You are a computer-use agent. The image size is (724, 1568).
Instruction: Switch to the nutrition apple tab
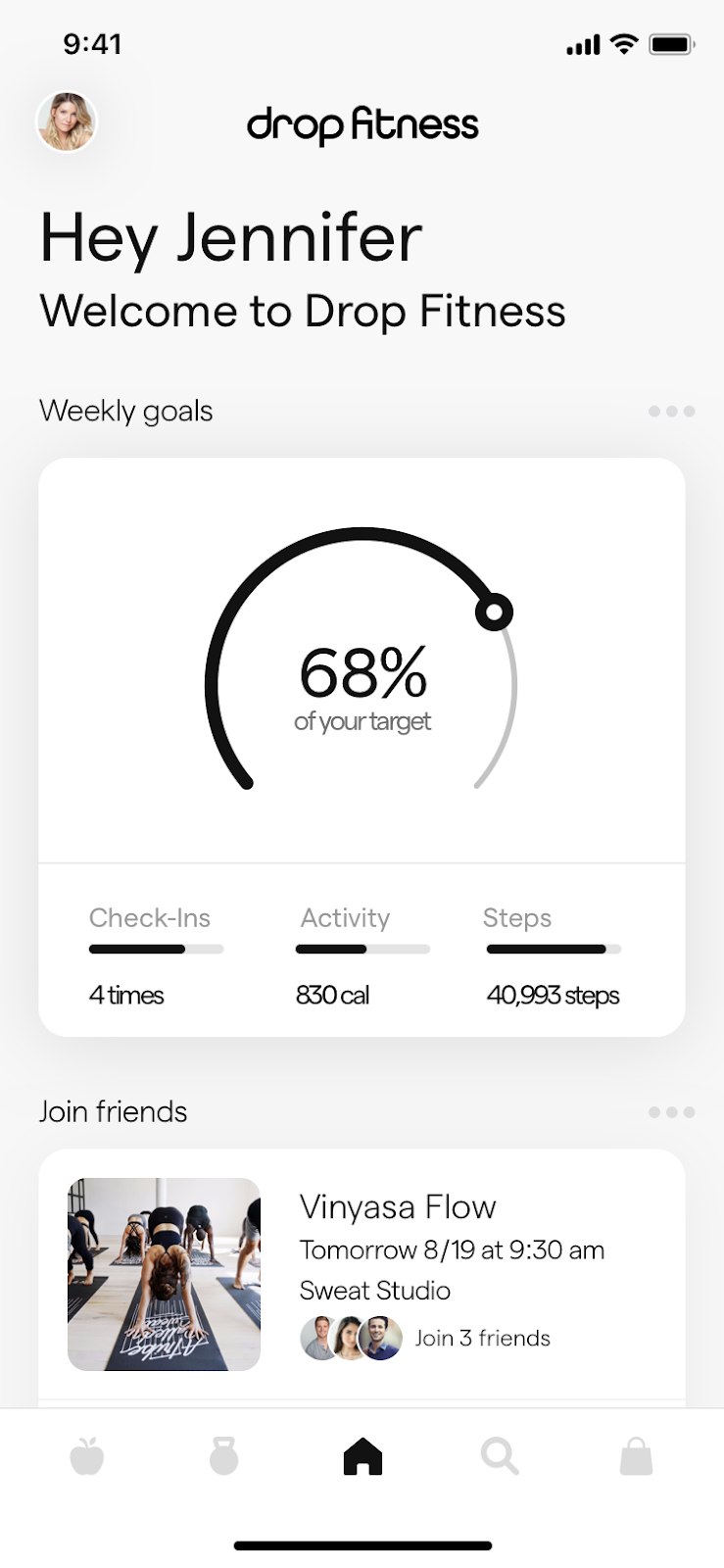click(x=87, y=1456)
